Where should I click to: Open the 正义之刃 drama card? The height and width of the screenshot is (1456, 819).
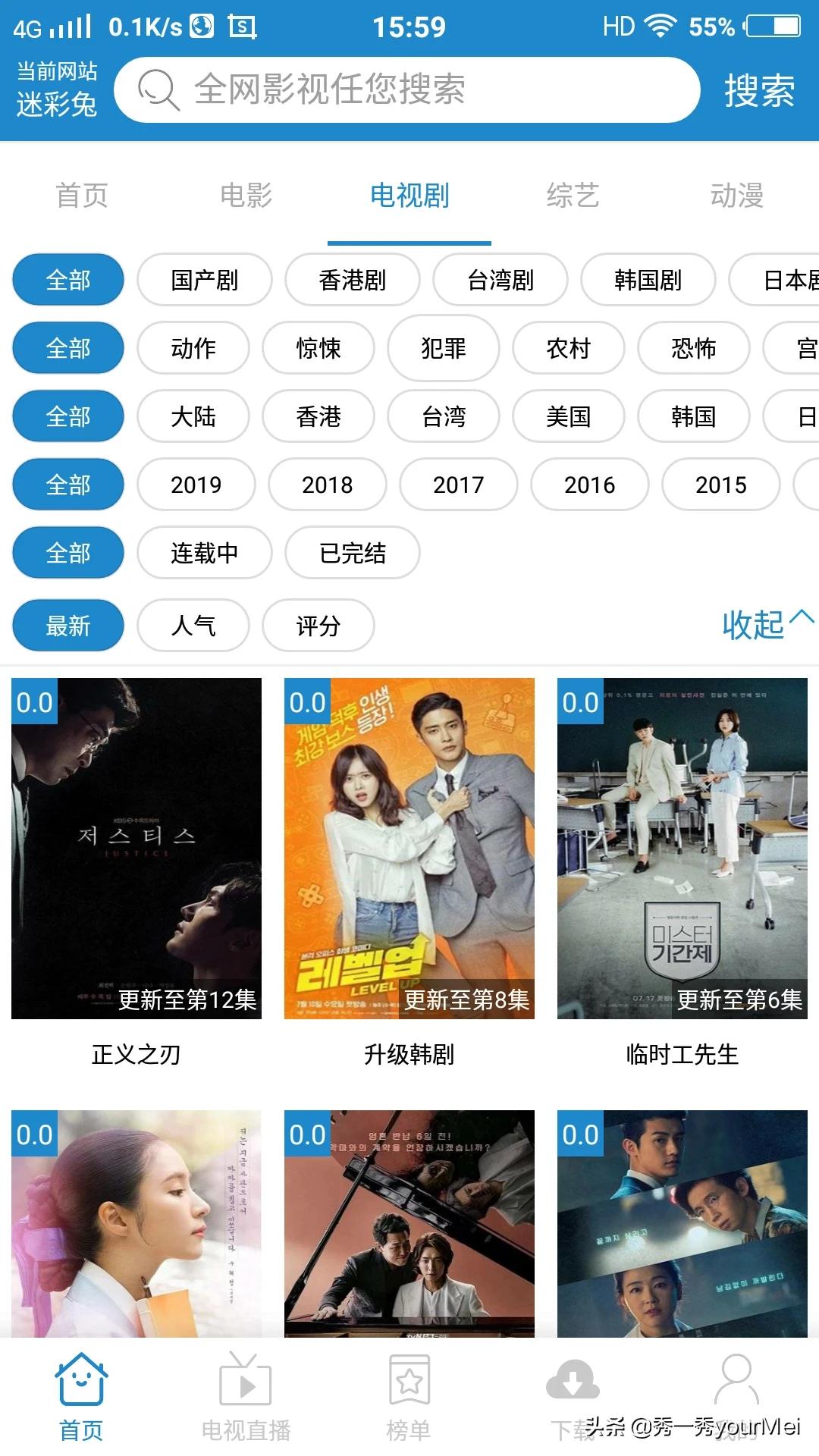point(136,849)
